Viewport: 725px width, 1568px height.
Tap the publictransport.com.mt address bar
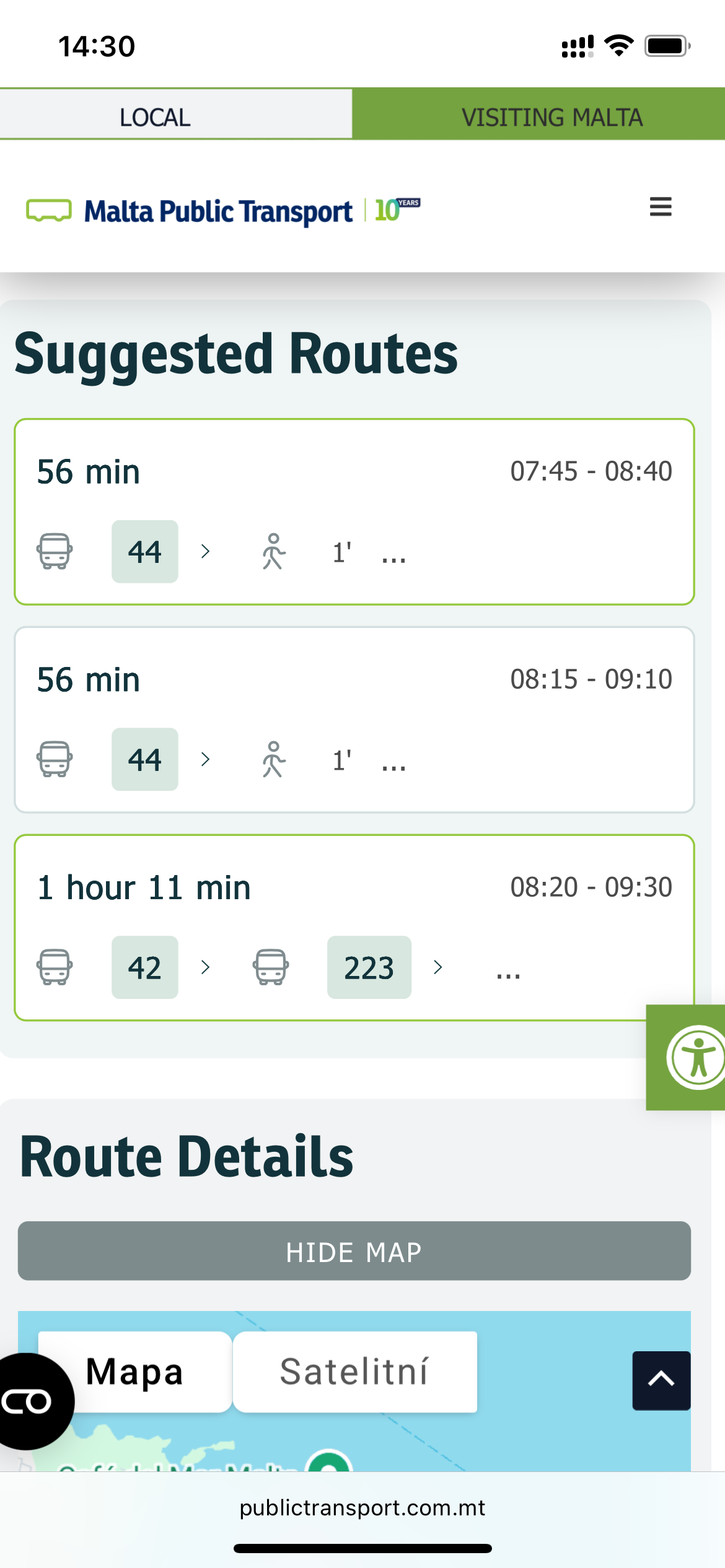(x=362, y=1507)
